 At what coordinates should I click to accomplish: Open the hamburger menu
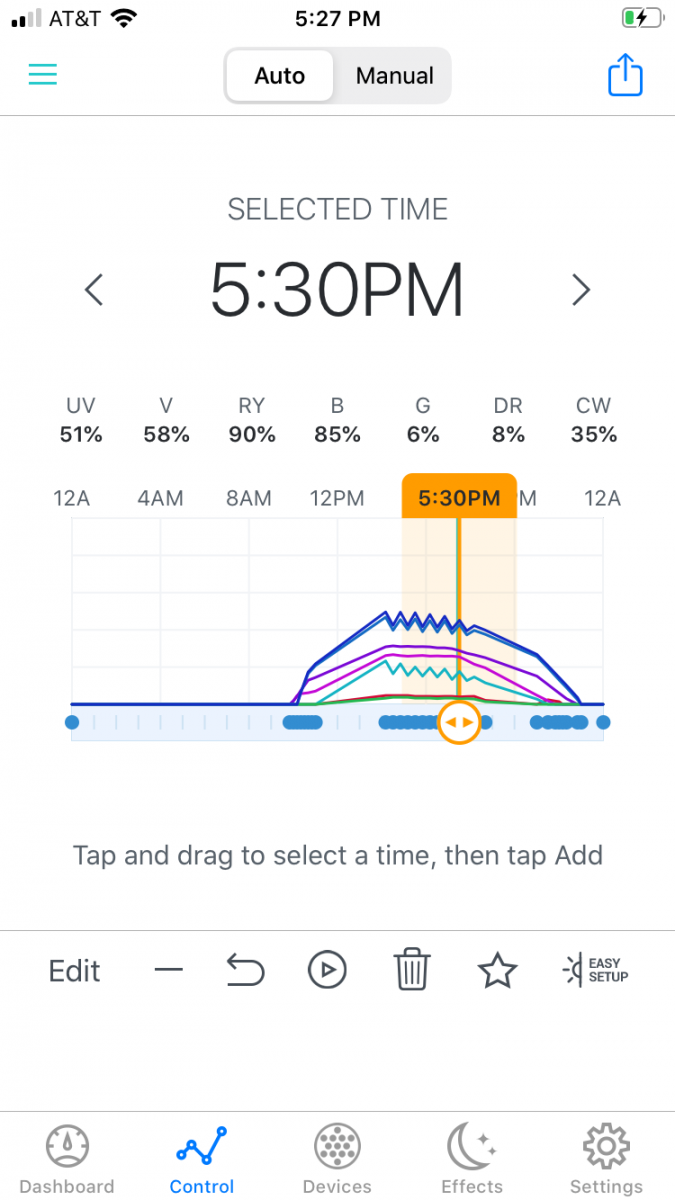click(x=43, y=75)
